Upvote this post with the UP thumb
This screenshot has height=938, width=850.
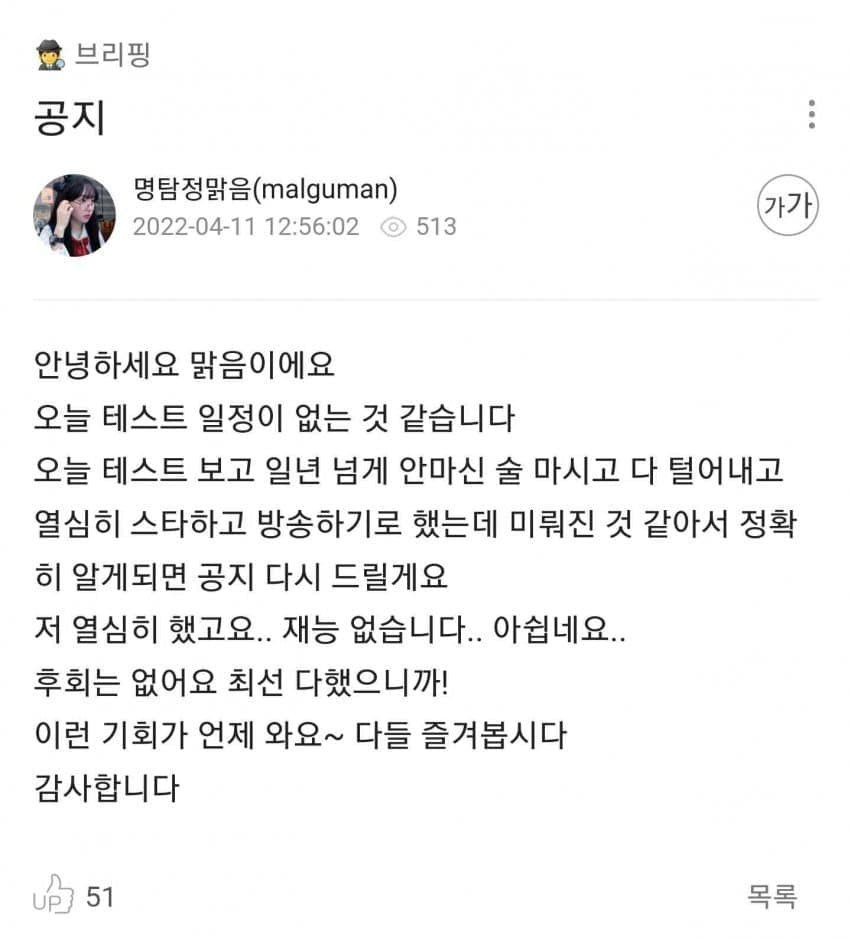(x=54, y=895)
